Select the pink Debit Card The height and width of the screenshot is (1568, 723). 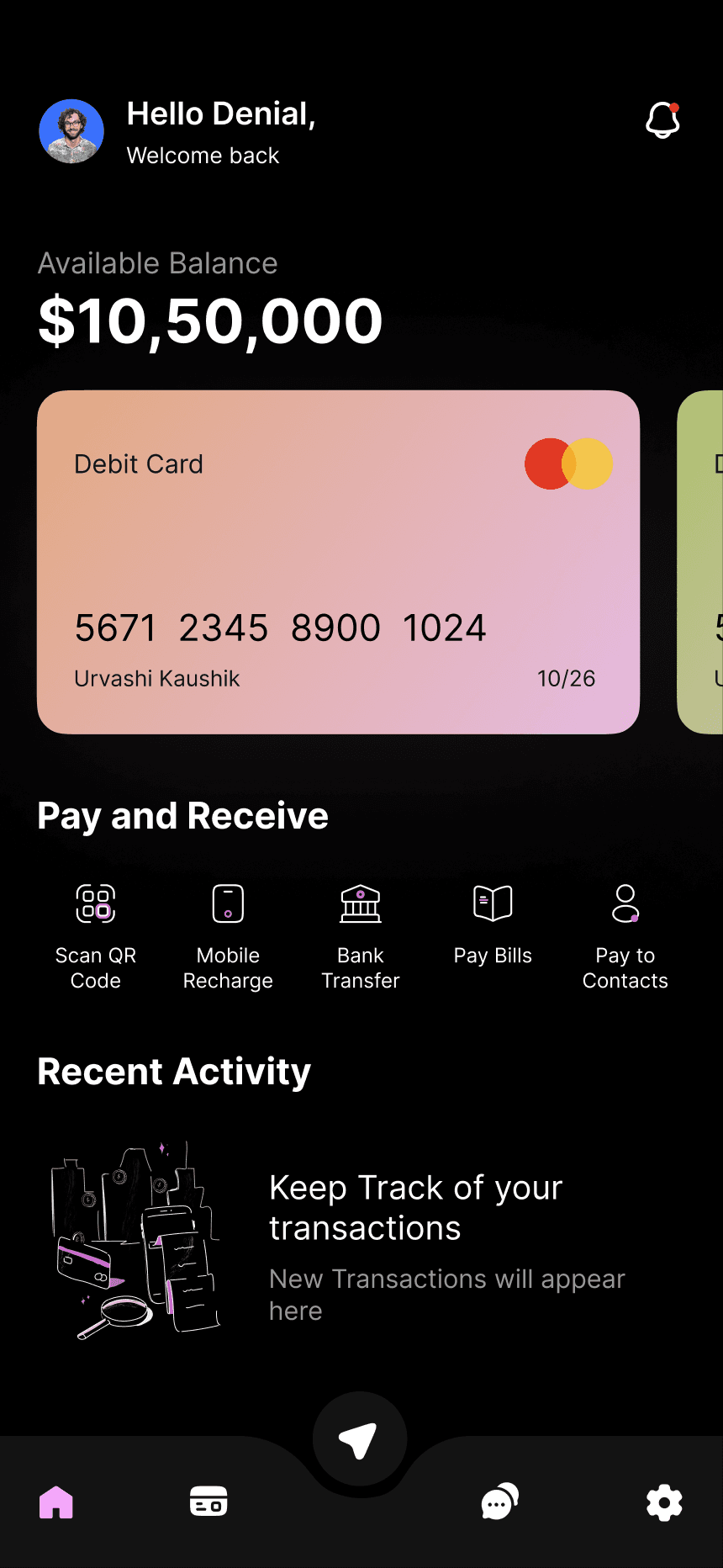(336, 559)
